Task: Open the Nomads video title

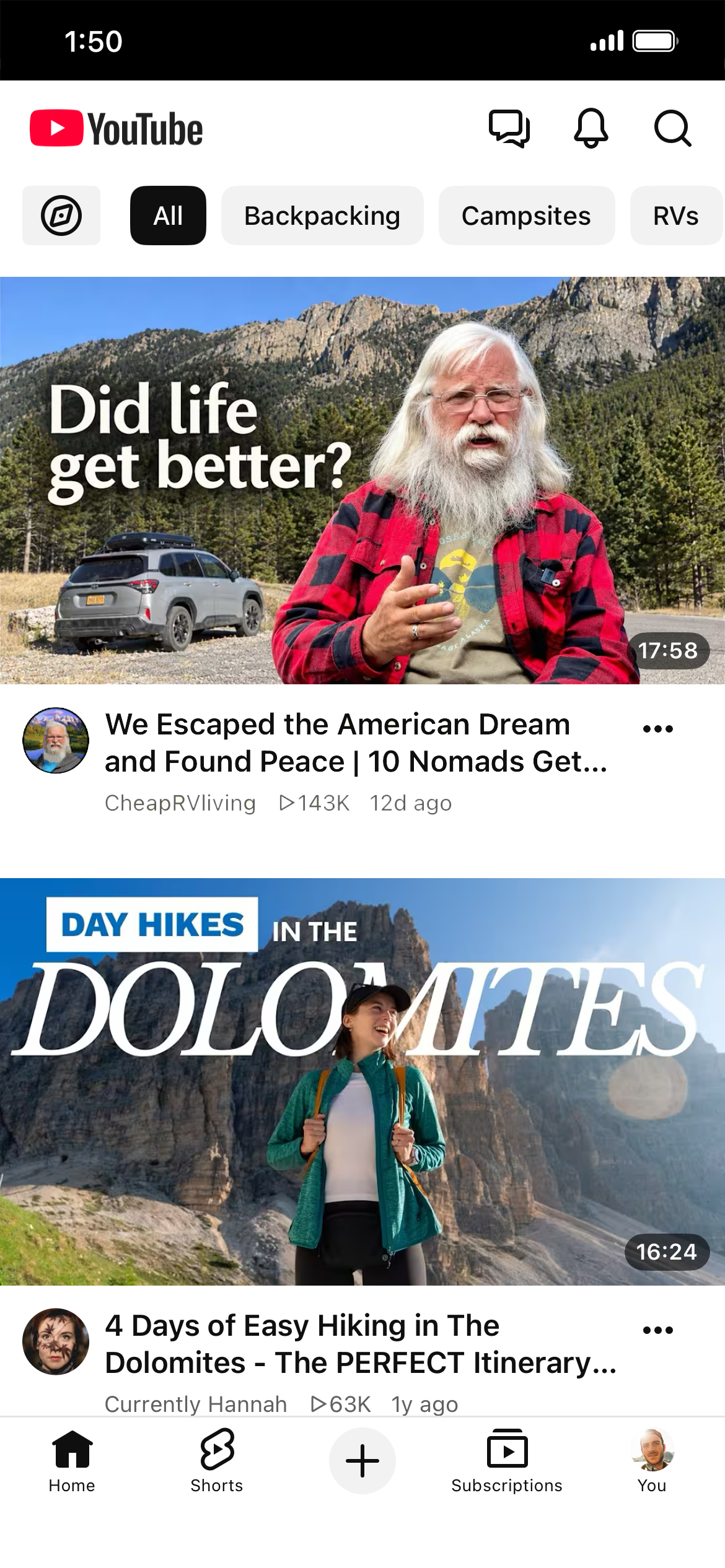Action: pos(356,743)
